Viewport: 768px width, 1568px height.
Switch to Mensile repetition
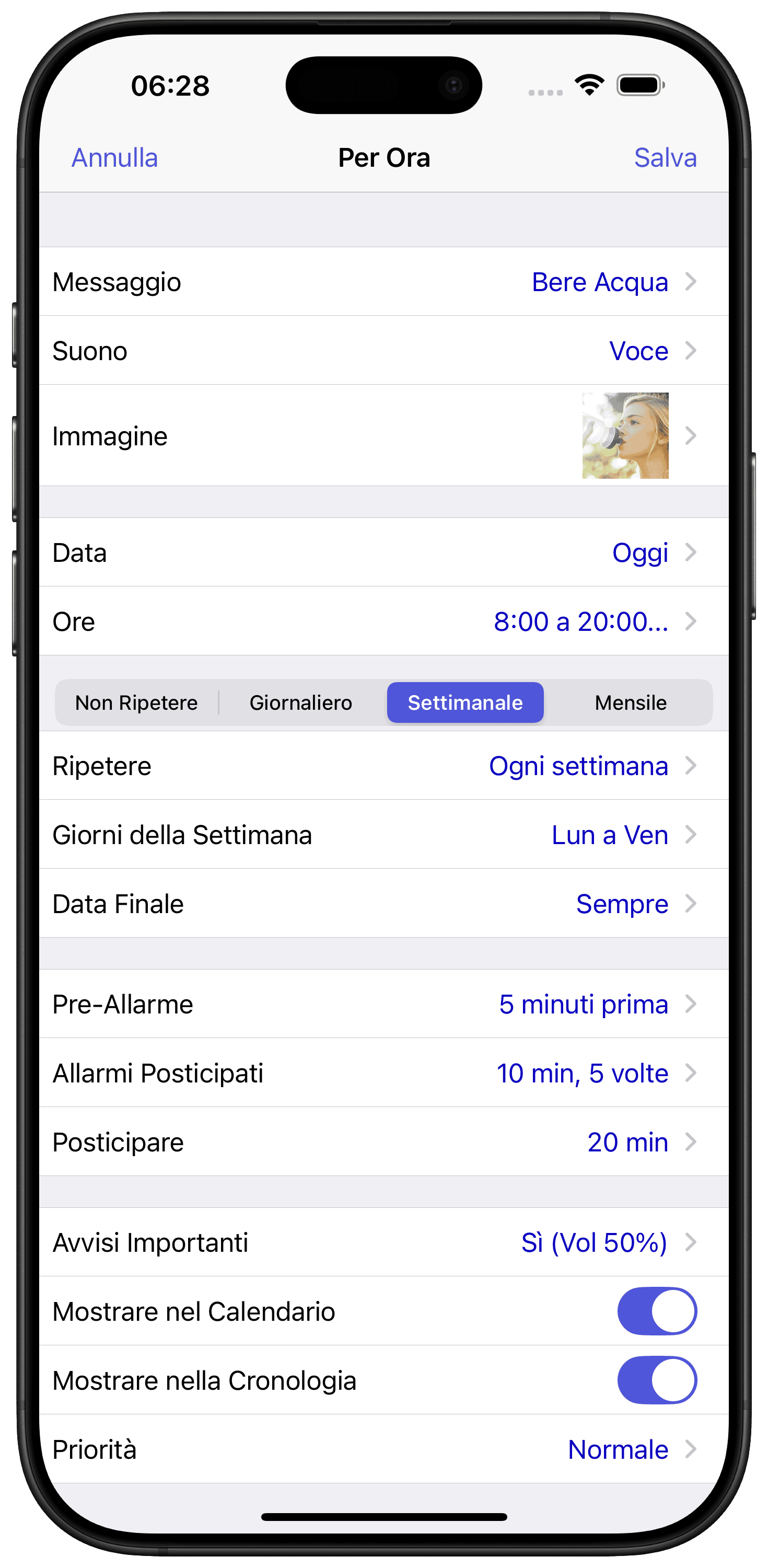[x=631, y=702]
